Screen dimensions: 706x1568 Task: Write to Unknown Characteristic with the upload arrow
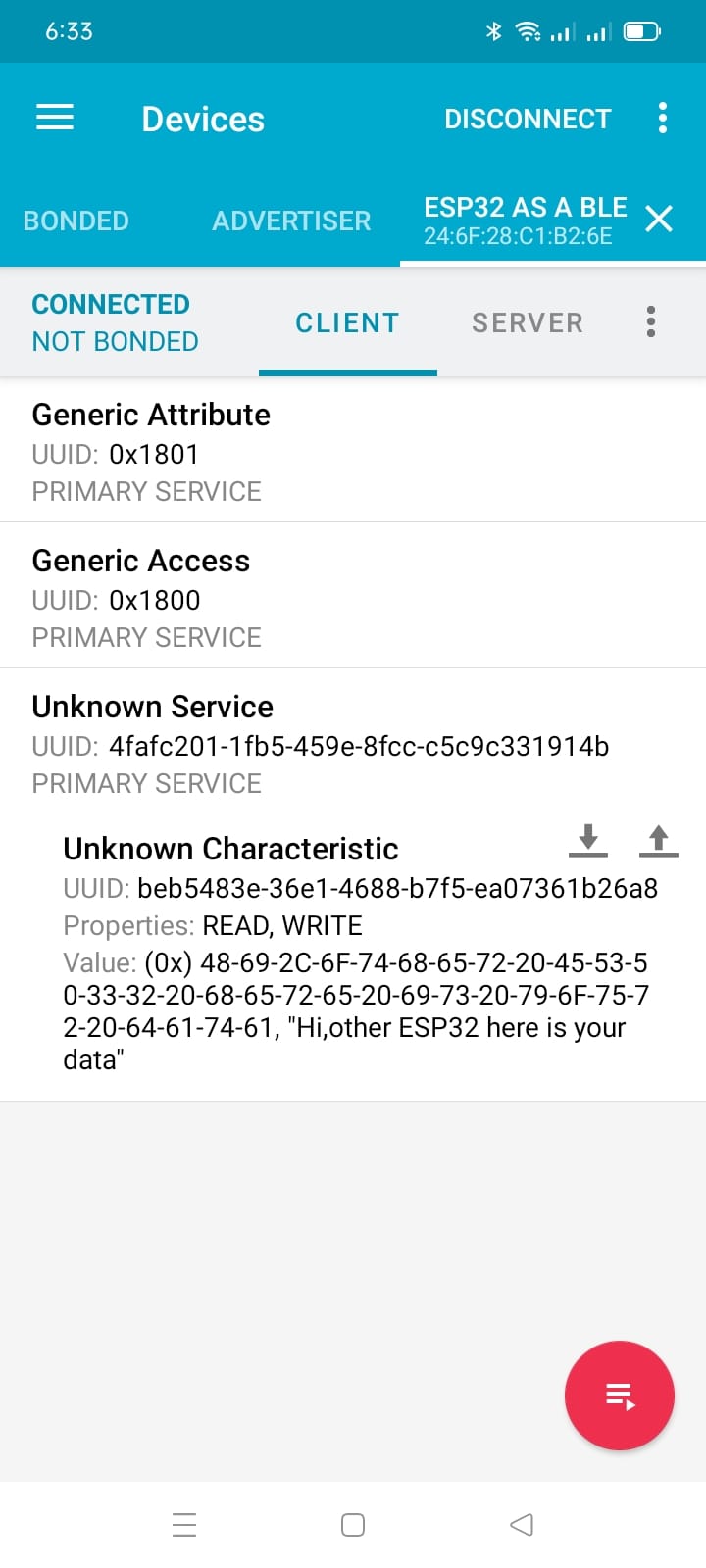[659, 840]
